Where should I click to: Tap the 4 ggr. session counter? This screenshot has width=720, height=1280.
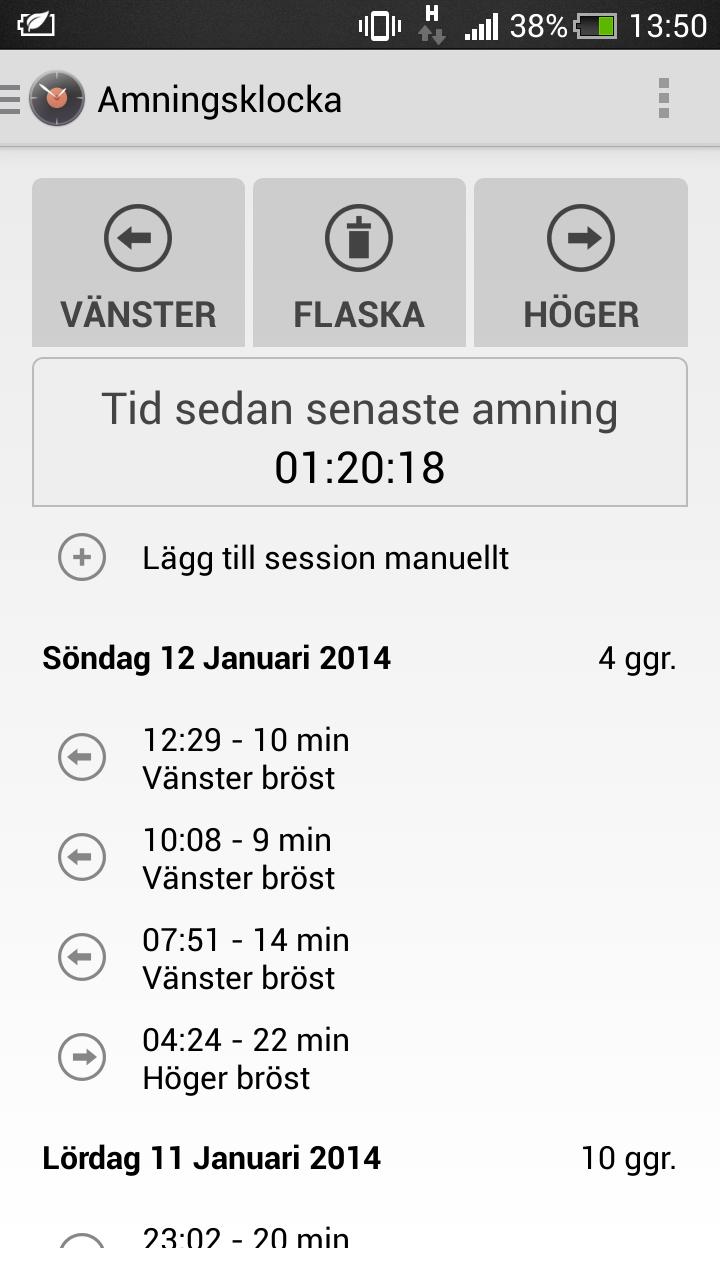637,657
